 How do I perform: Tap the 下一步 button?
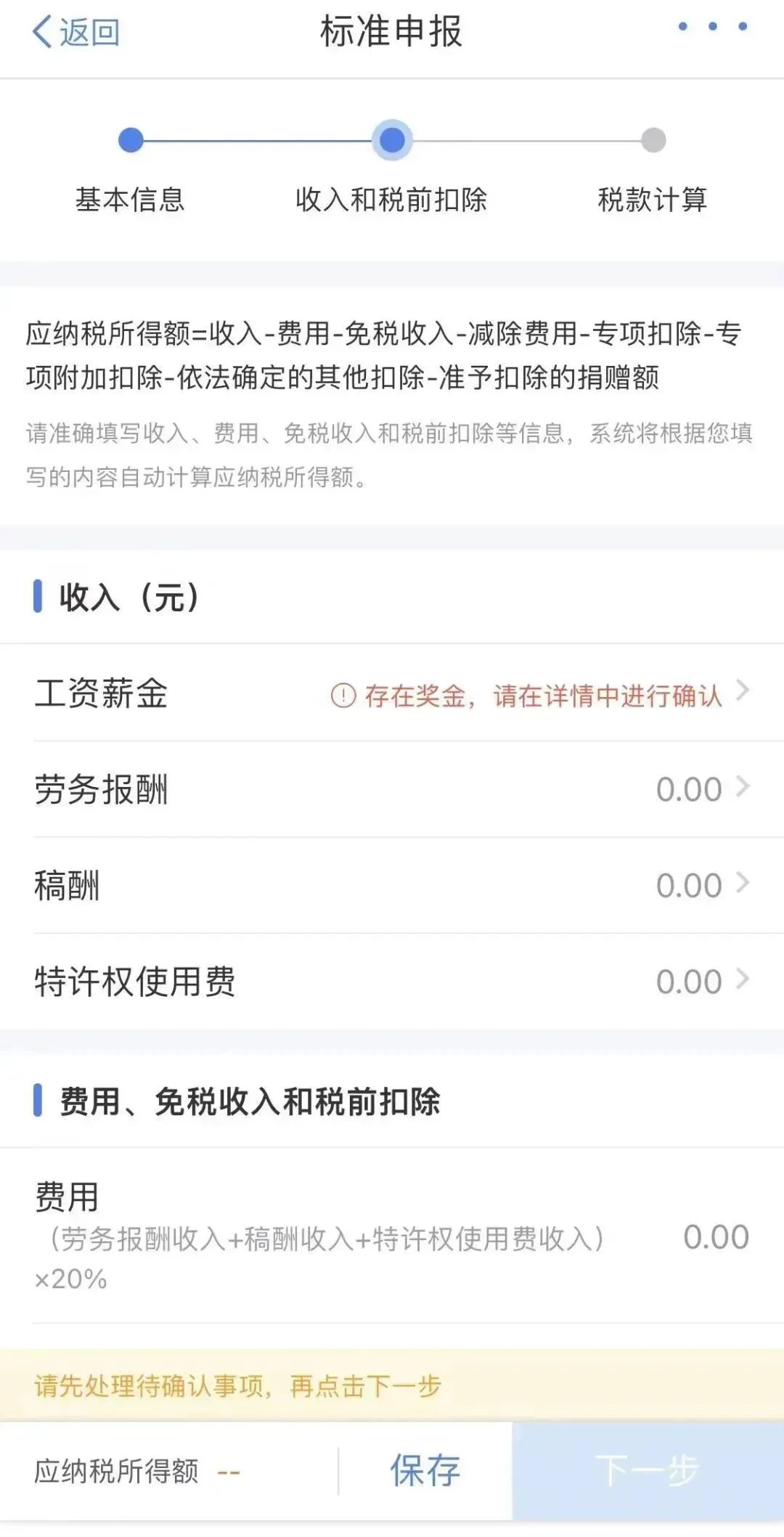tap(648, 1470)
